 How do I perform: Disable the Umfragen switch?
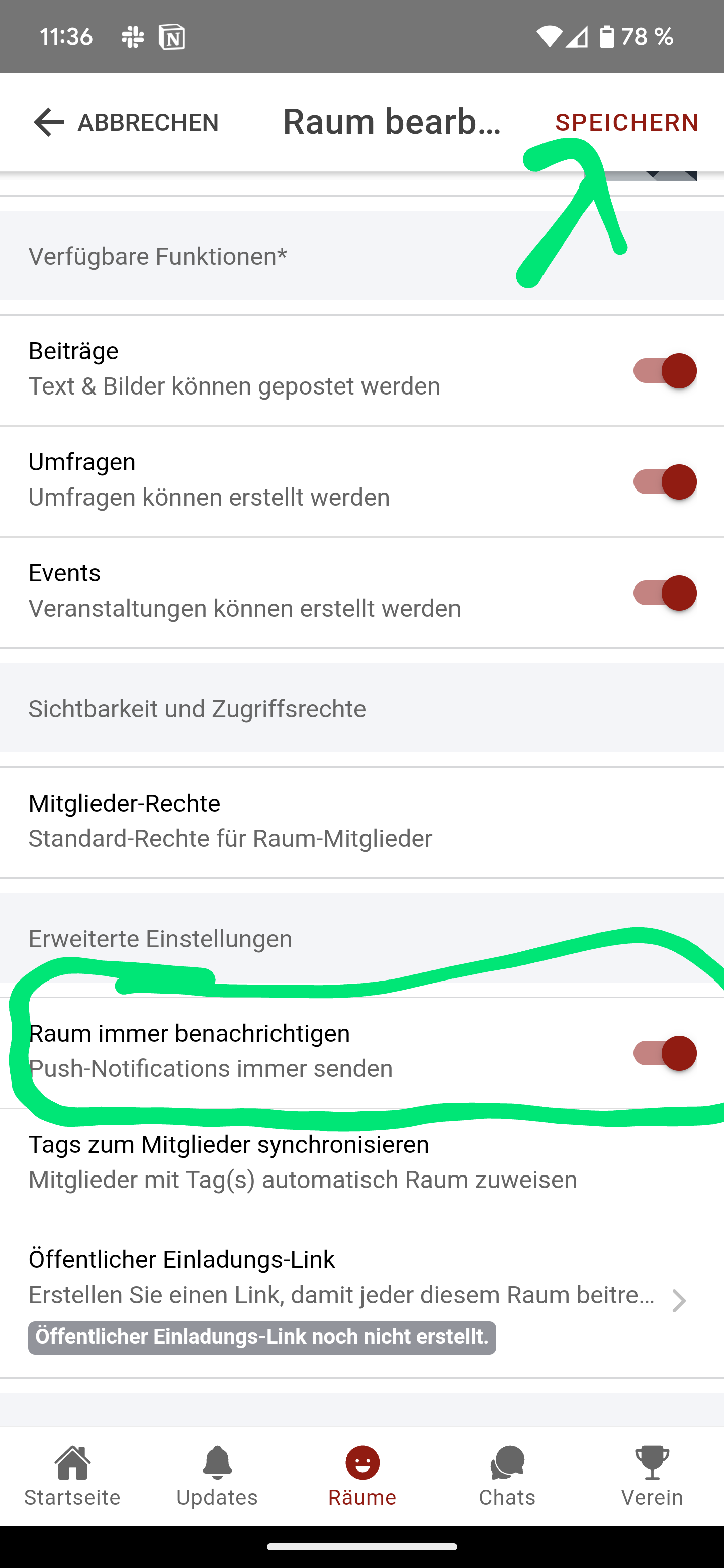[664, 482]
